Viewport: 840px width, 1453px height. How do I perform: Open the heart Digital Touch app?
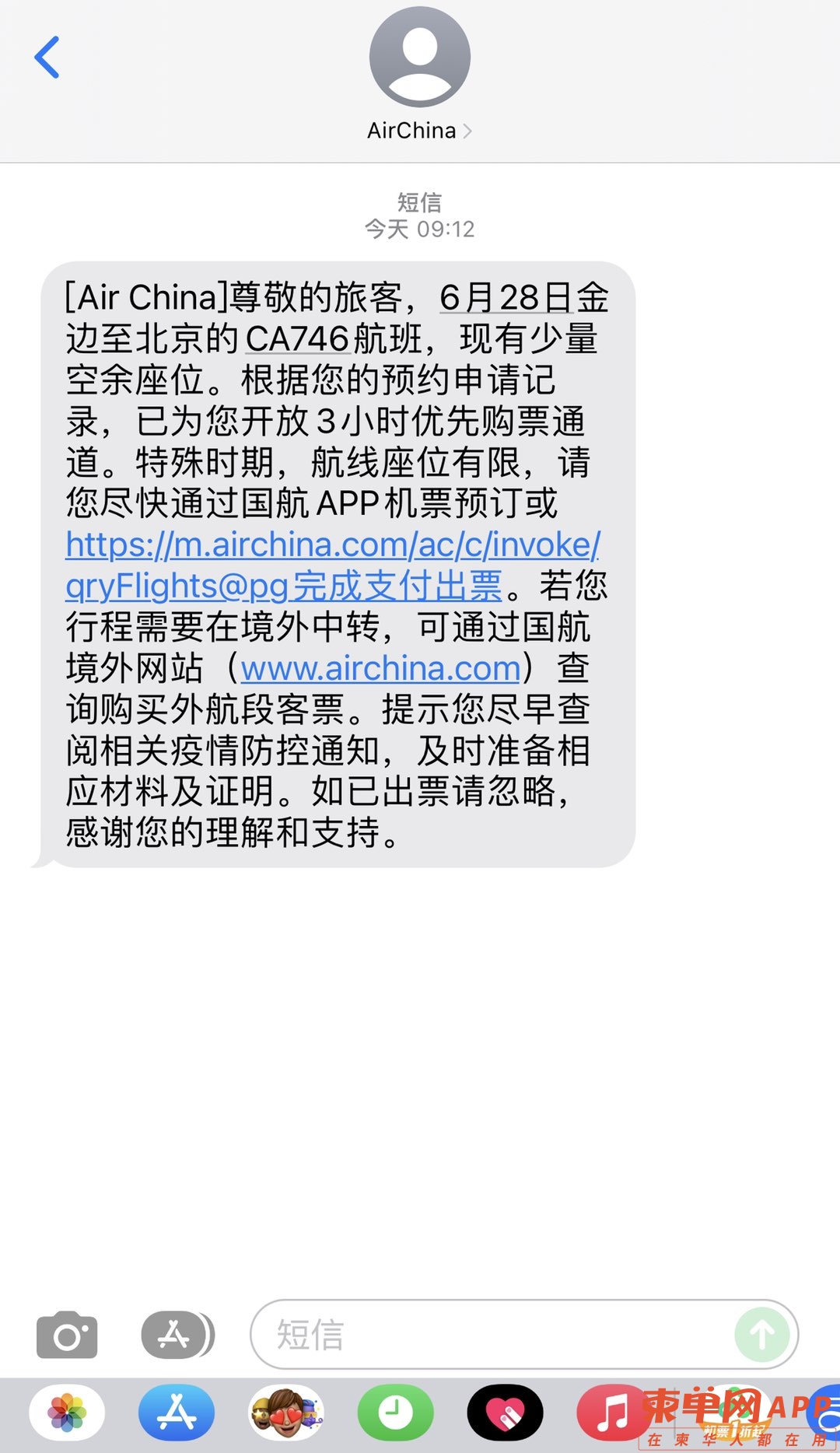505,1413
